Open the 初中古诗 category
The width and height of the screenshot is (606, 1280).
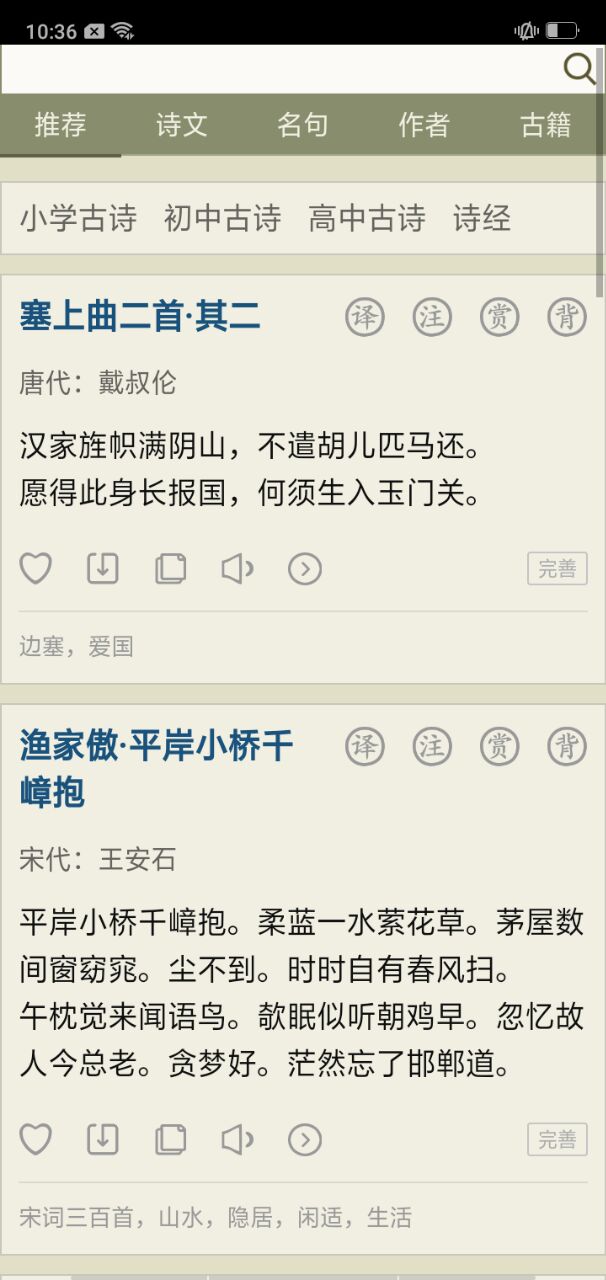coord(222,218)
